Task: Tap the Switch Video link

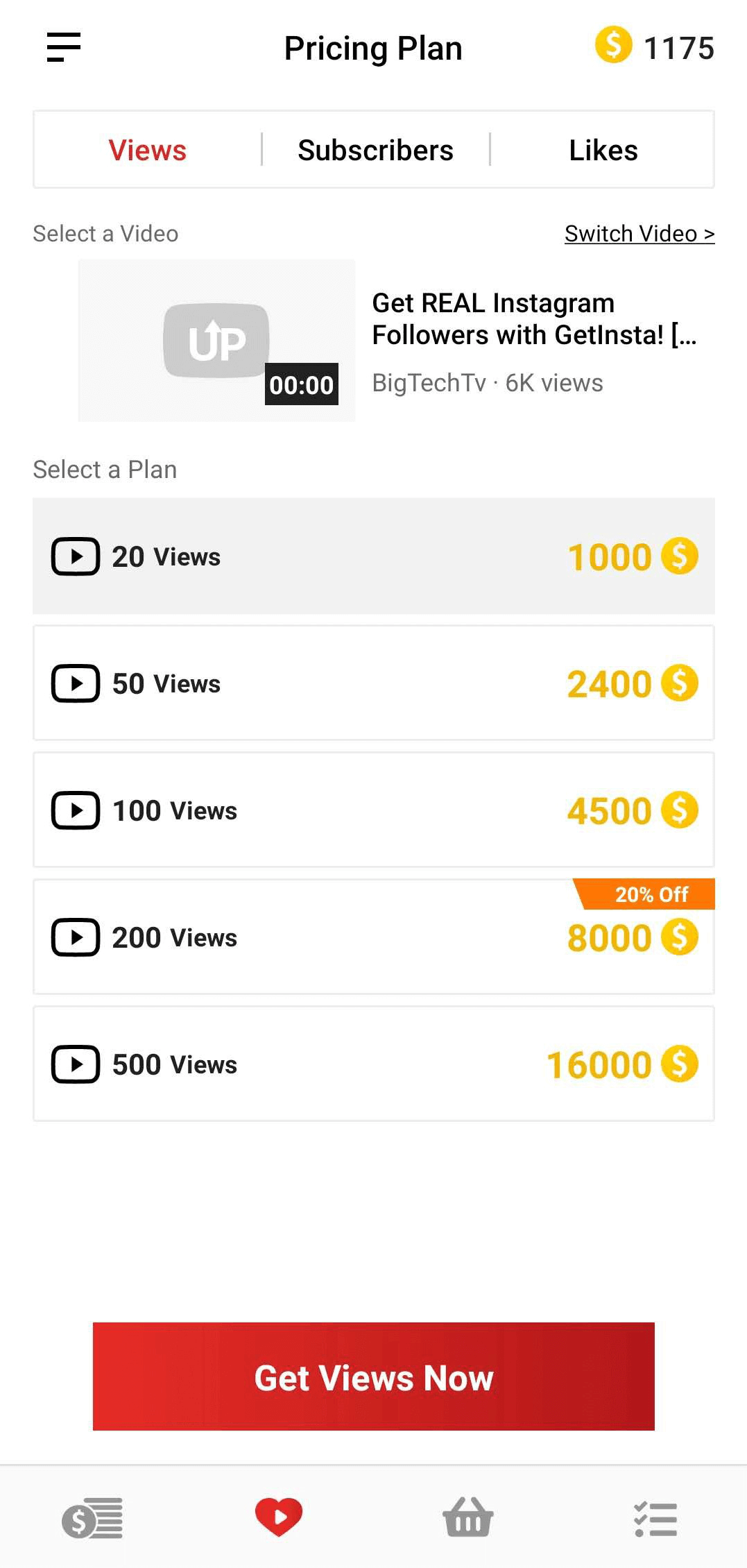Action: click(639, 234)
